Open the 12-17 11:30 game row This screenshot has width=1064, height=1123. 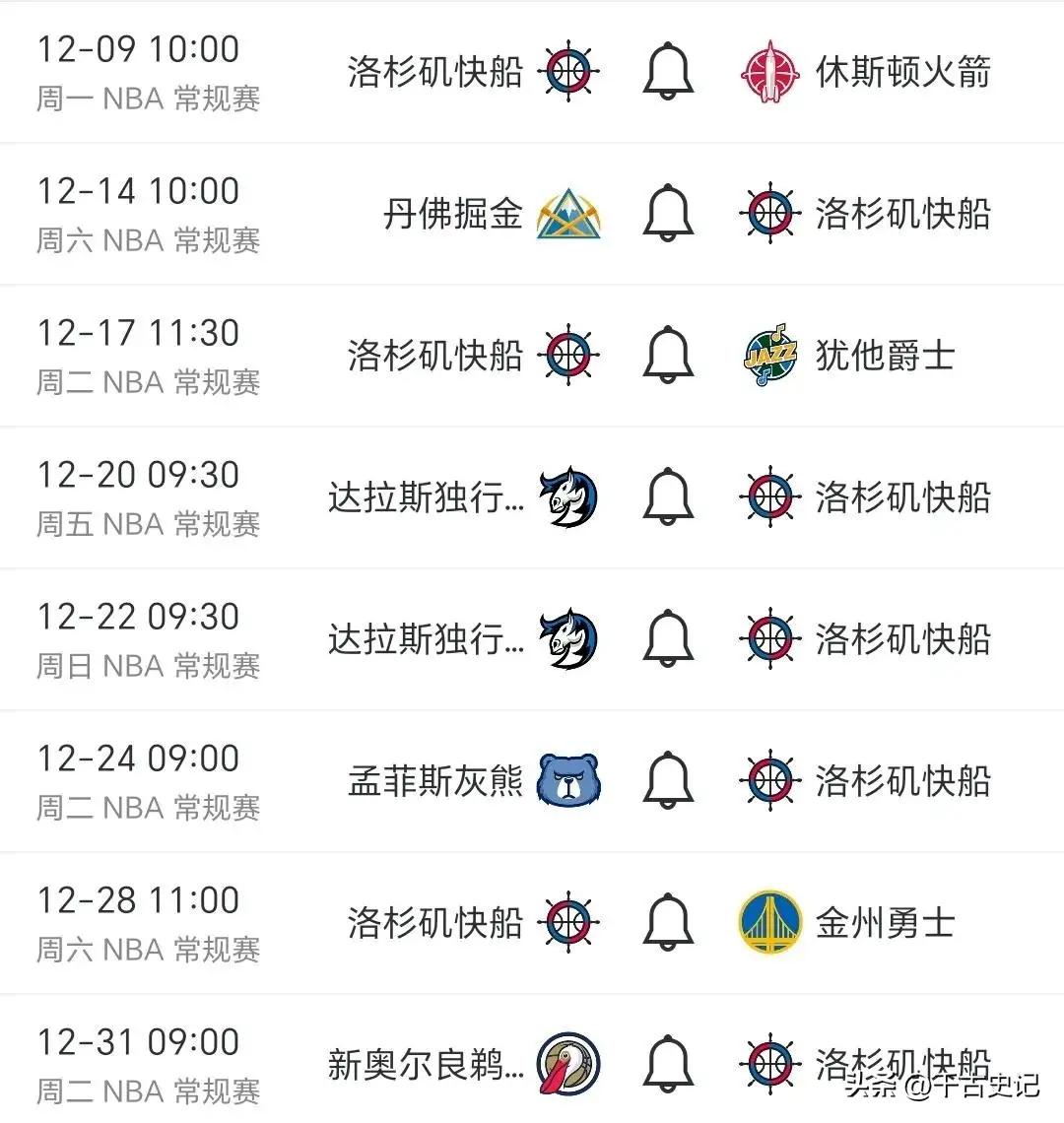(x=148, y=355)
